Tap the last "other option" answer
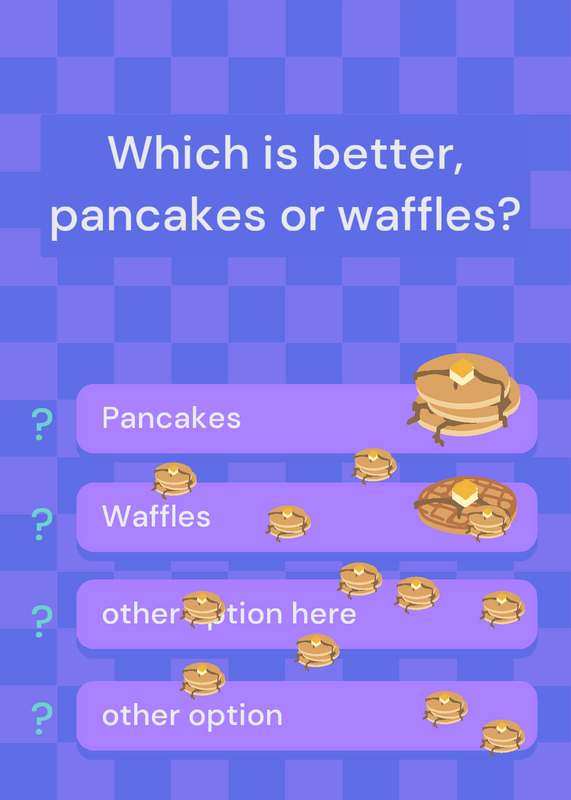The image size is (571, 800). pos(307,715)
